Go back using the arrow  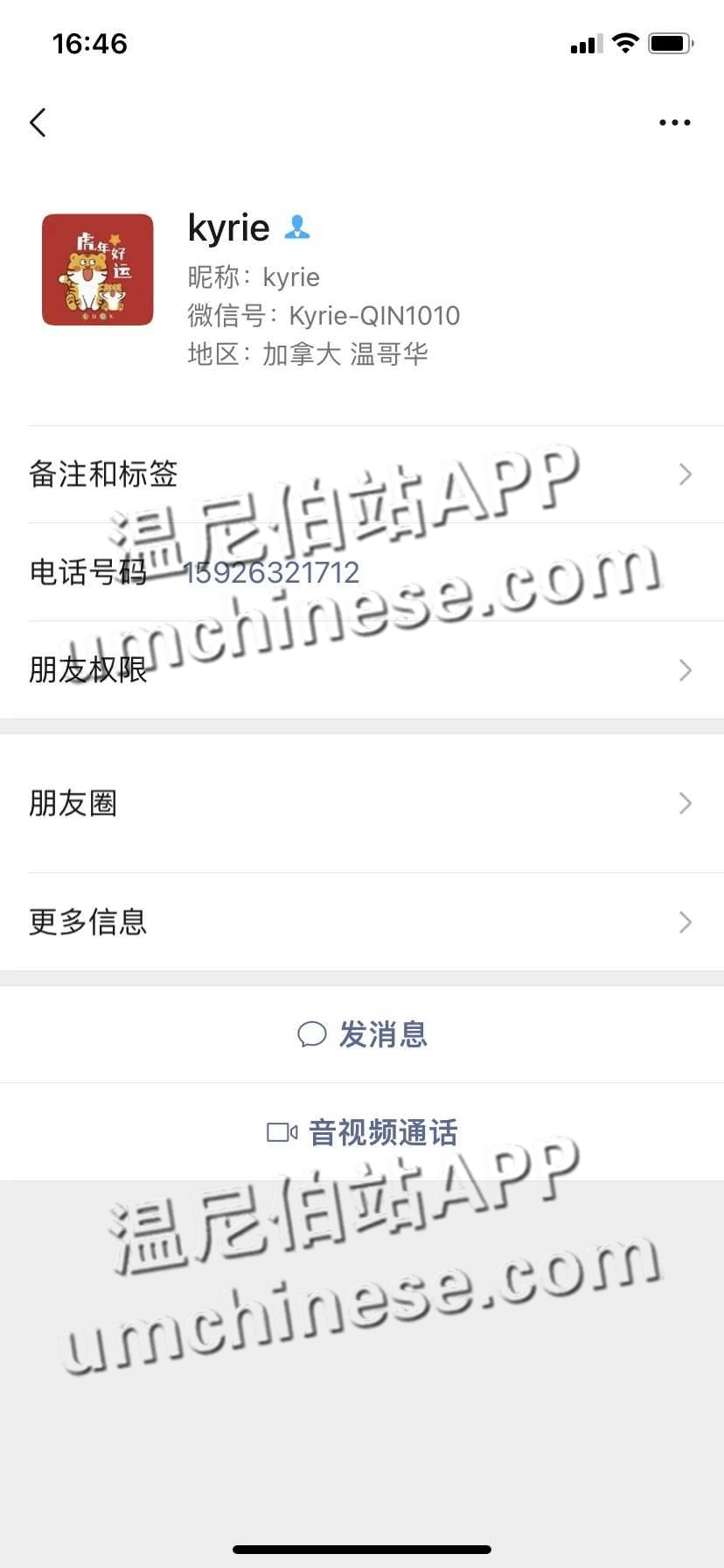[38, 122]
